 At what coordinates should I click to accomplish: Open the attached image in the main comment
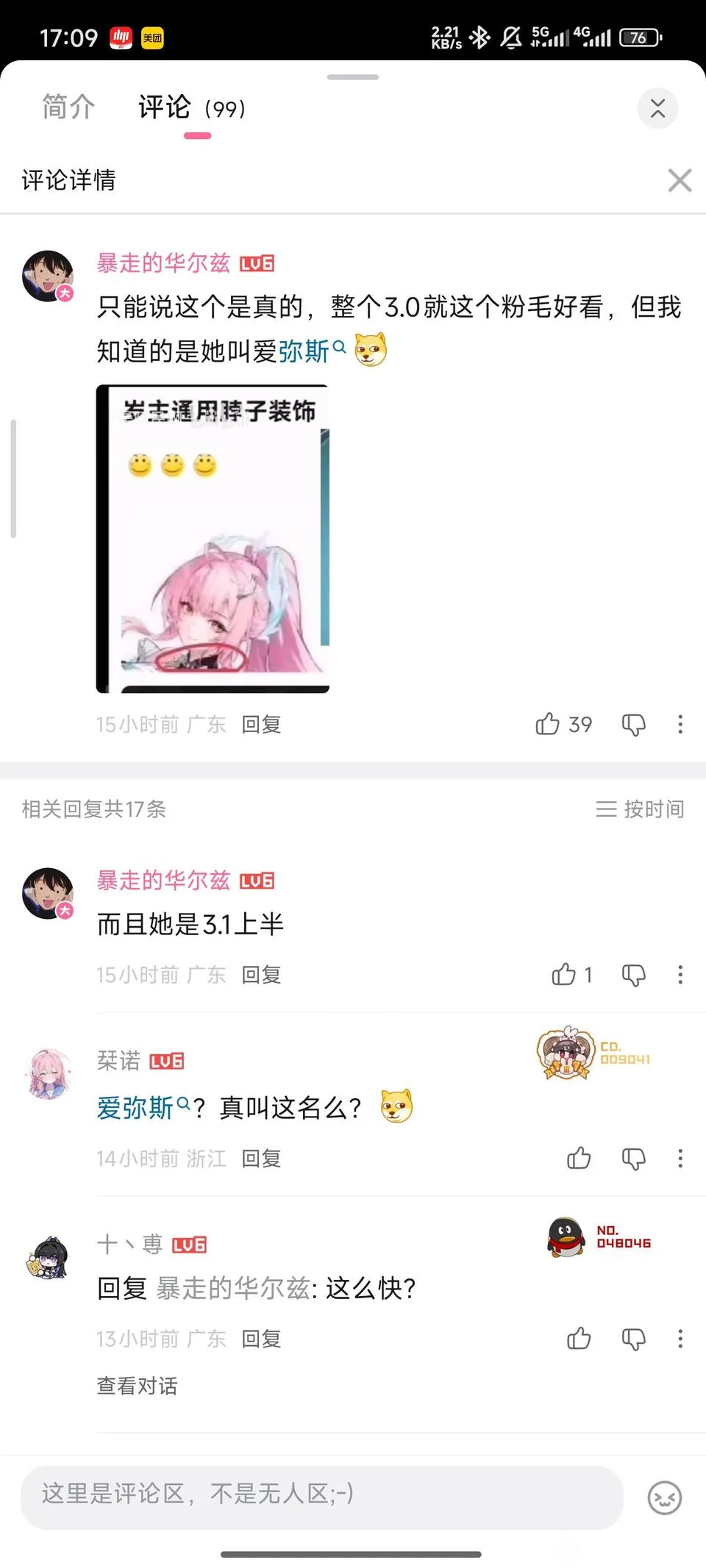(x=213, y=539)
